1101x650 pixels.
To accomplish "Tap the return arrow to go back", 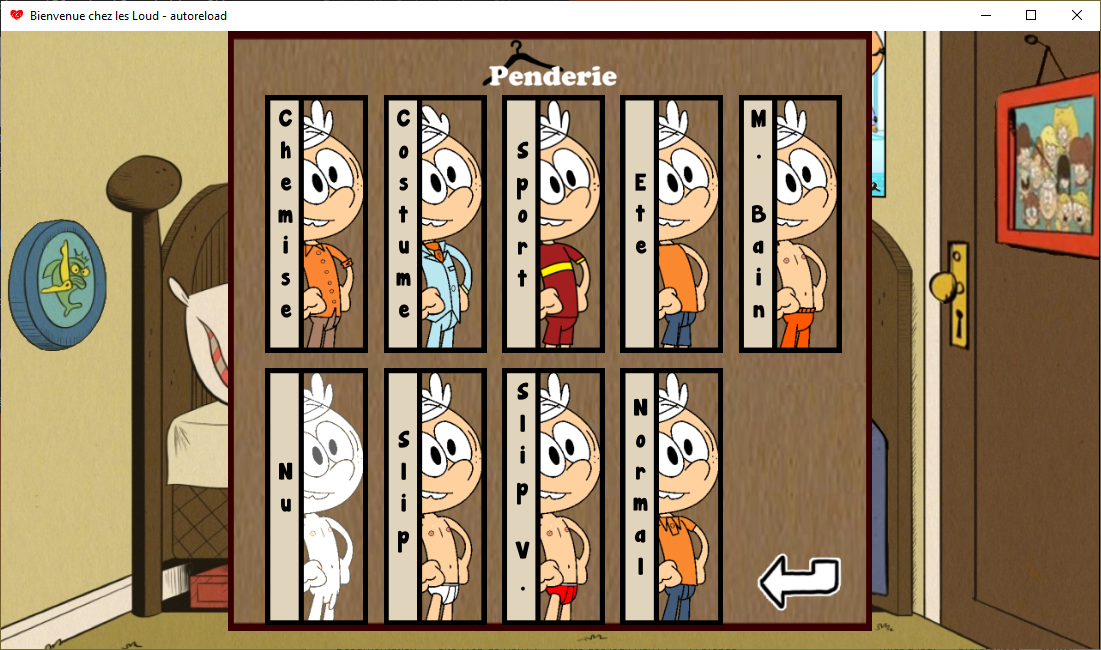I will (798, 582).
